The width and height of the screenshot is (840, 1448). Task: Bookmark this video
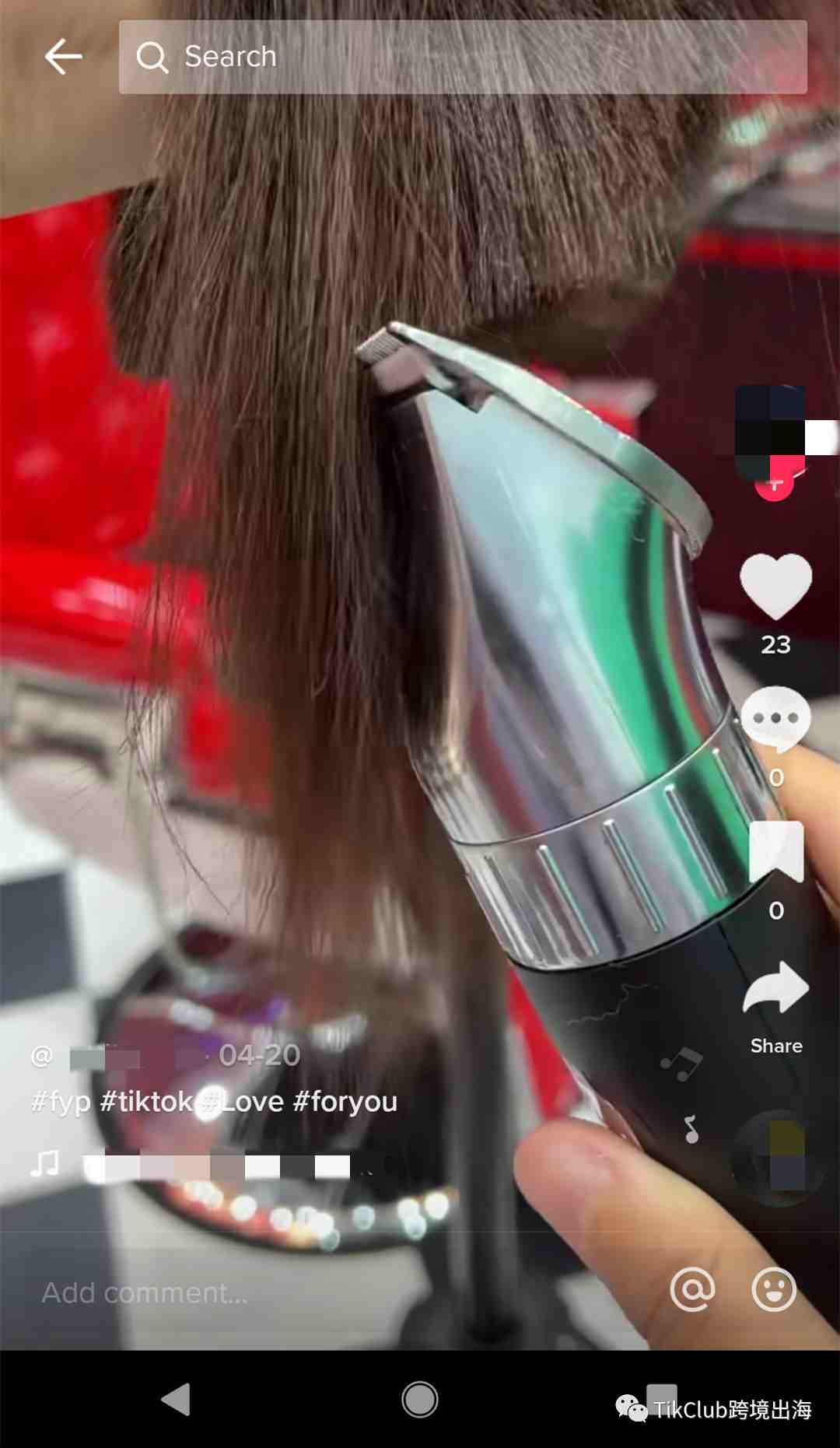[775, 851]
